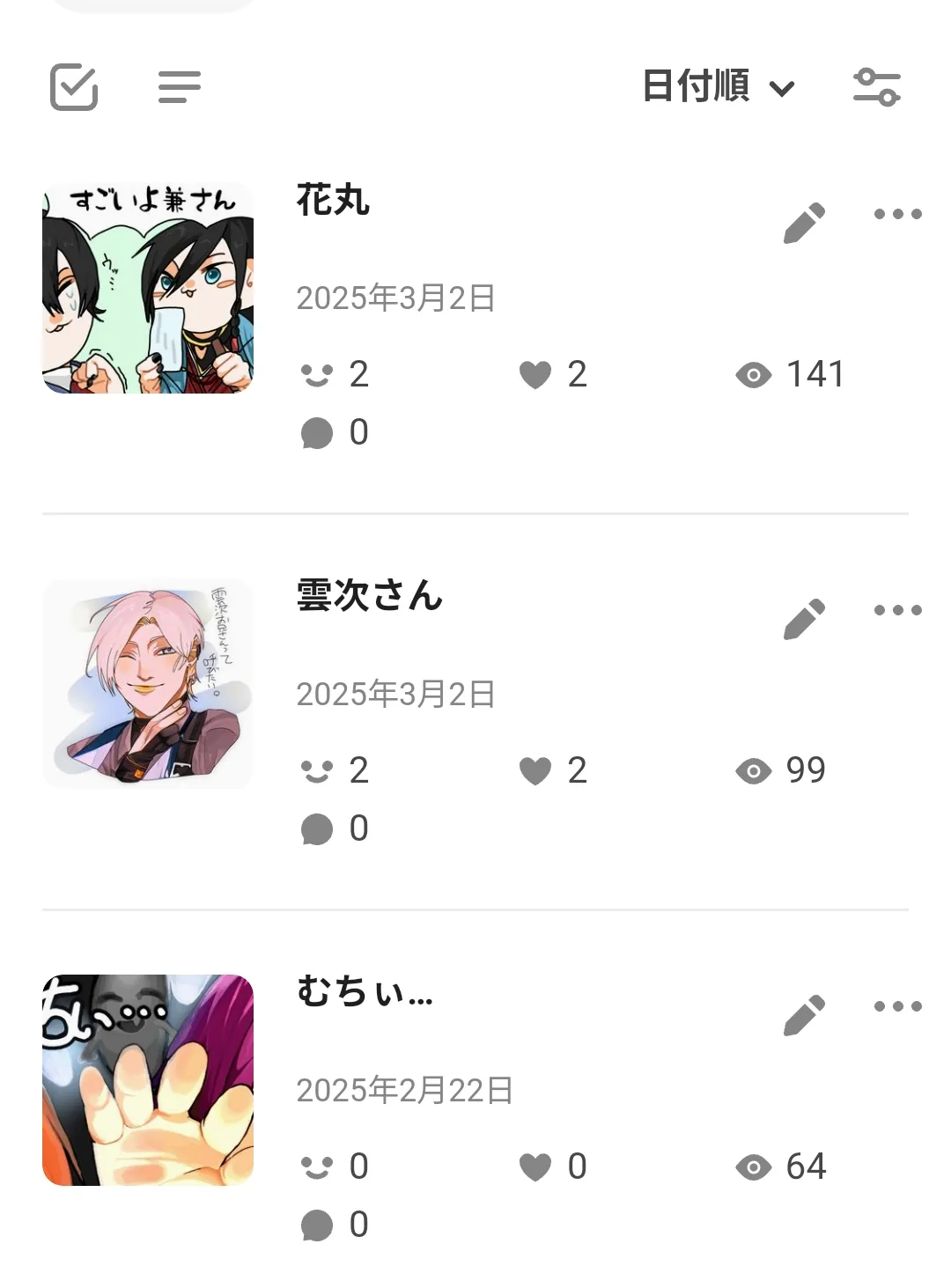Enable multi-select checkbox mode
The height and width of the screenshot is (1288, 951).
pyautogui.click(x=74, y=87)
